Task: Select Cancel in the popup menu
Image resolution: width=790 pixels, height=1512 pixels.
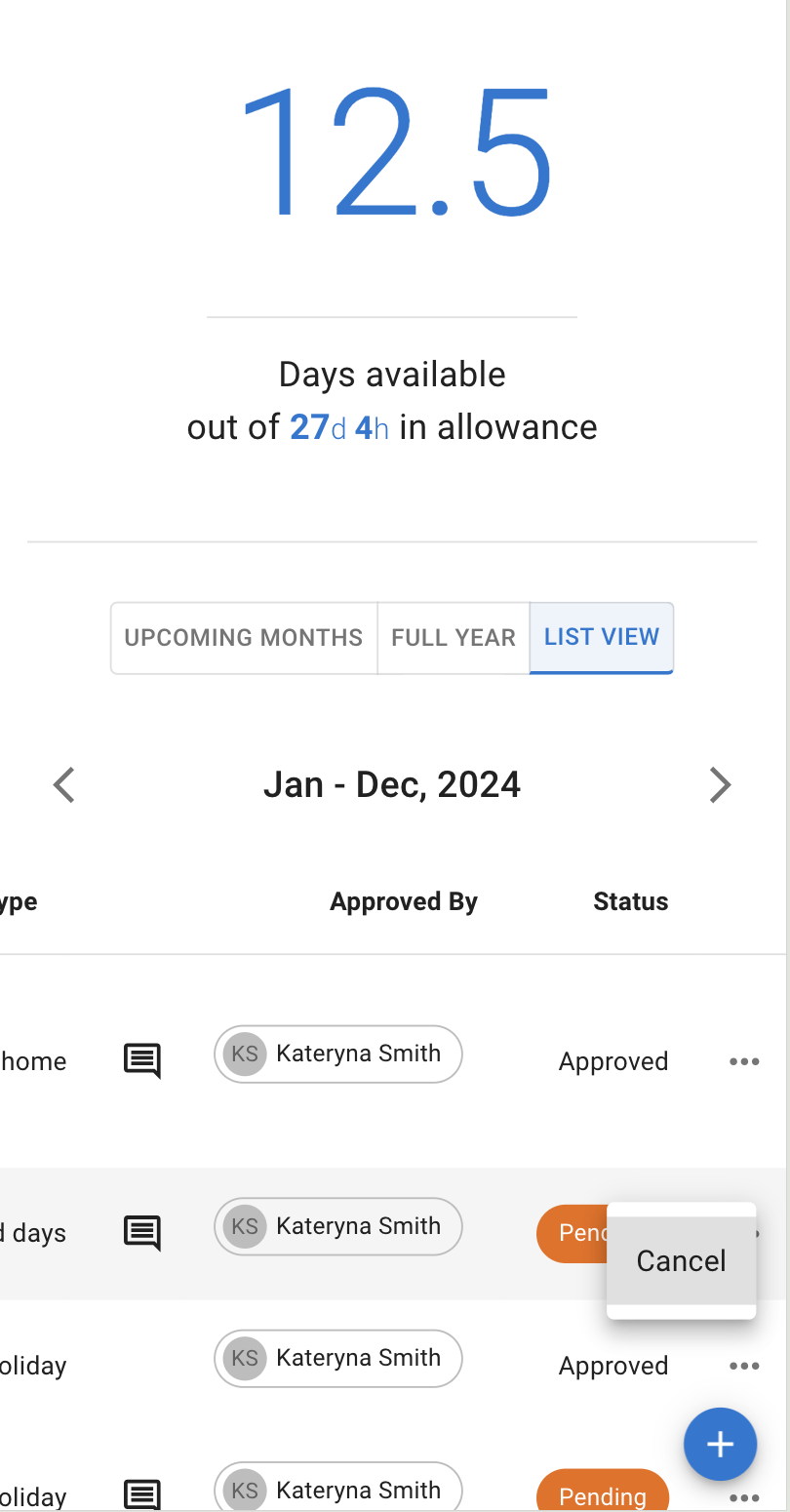Action: coord(681,1261)
